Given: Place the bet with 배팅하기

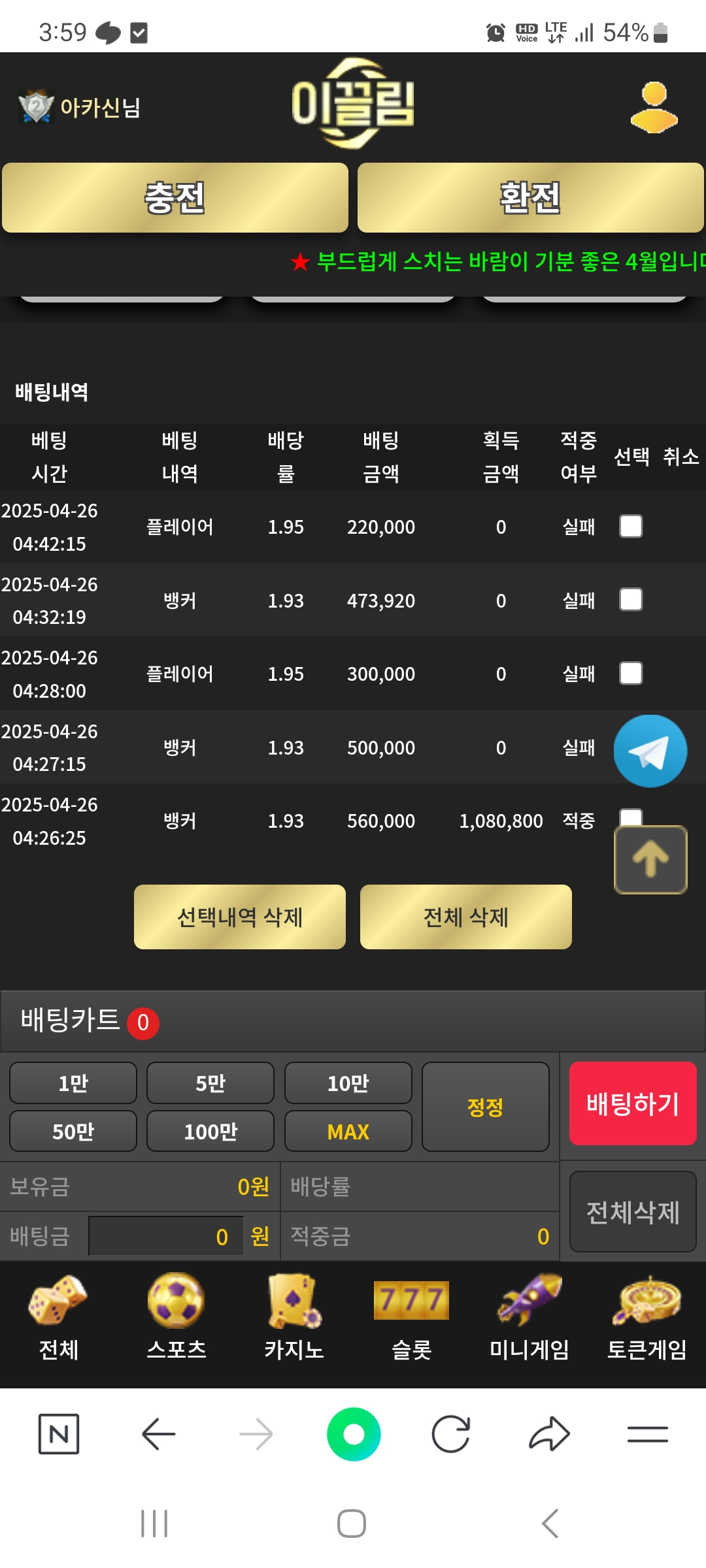Looking at the screenshot, I should click(632, 1103).
